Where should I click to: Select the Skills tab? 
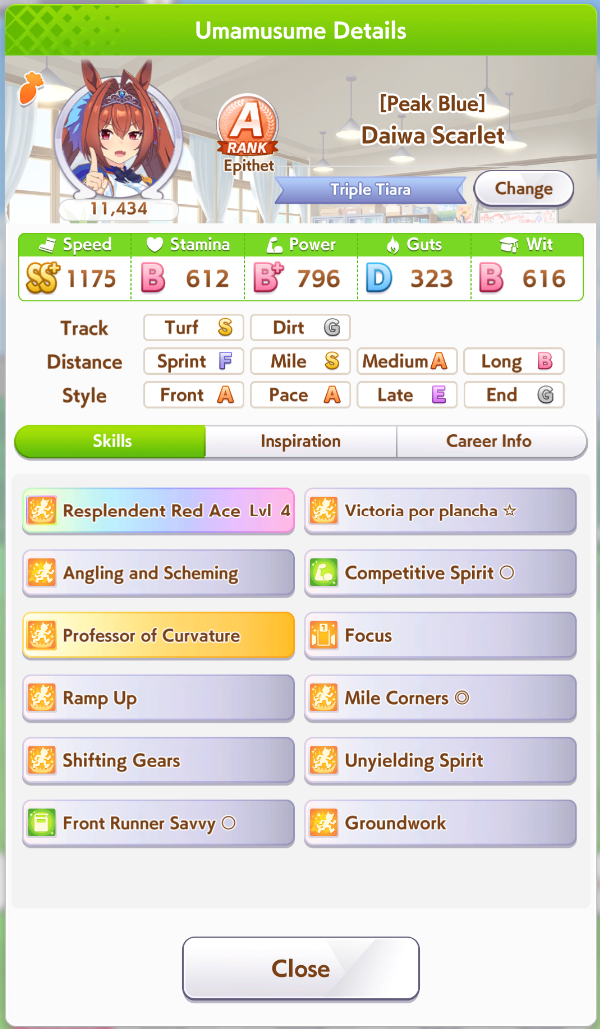pyautogui.click(x=110, y=441)
